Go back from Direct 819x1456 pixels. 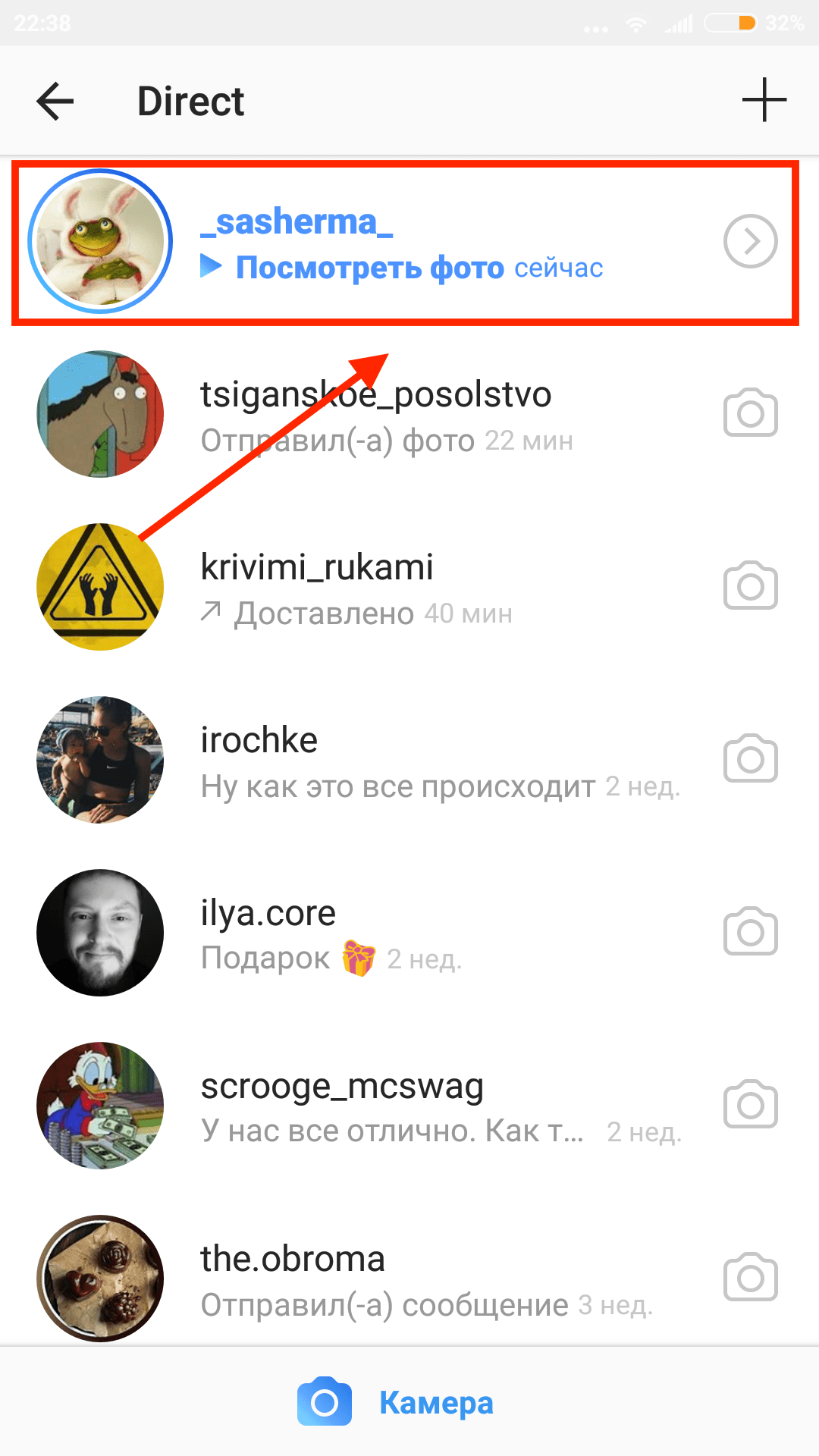(x=55, y=101)
